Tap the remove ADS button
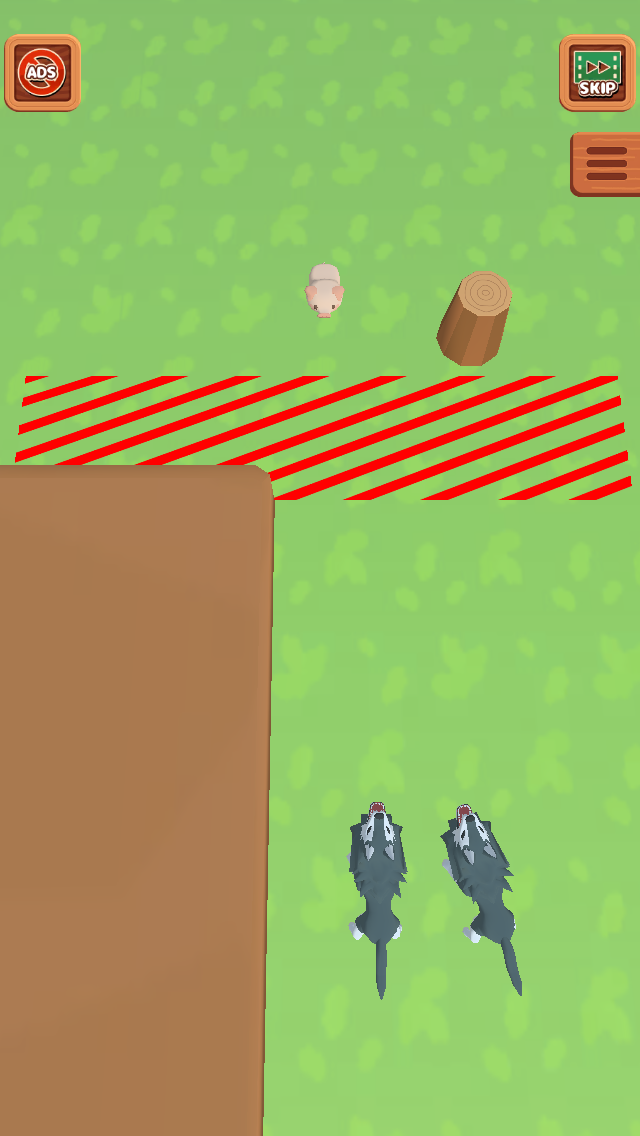The image size is (640, 1136). [43, 72]
